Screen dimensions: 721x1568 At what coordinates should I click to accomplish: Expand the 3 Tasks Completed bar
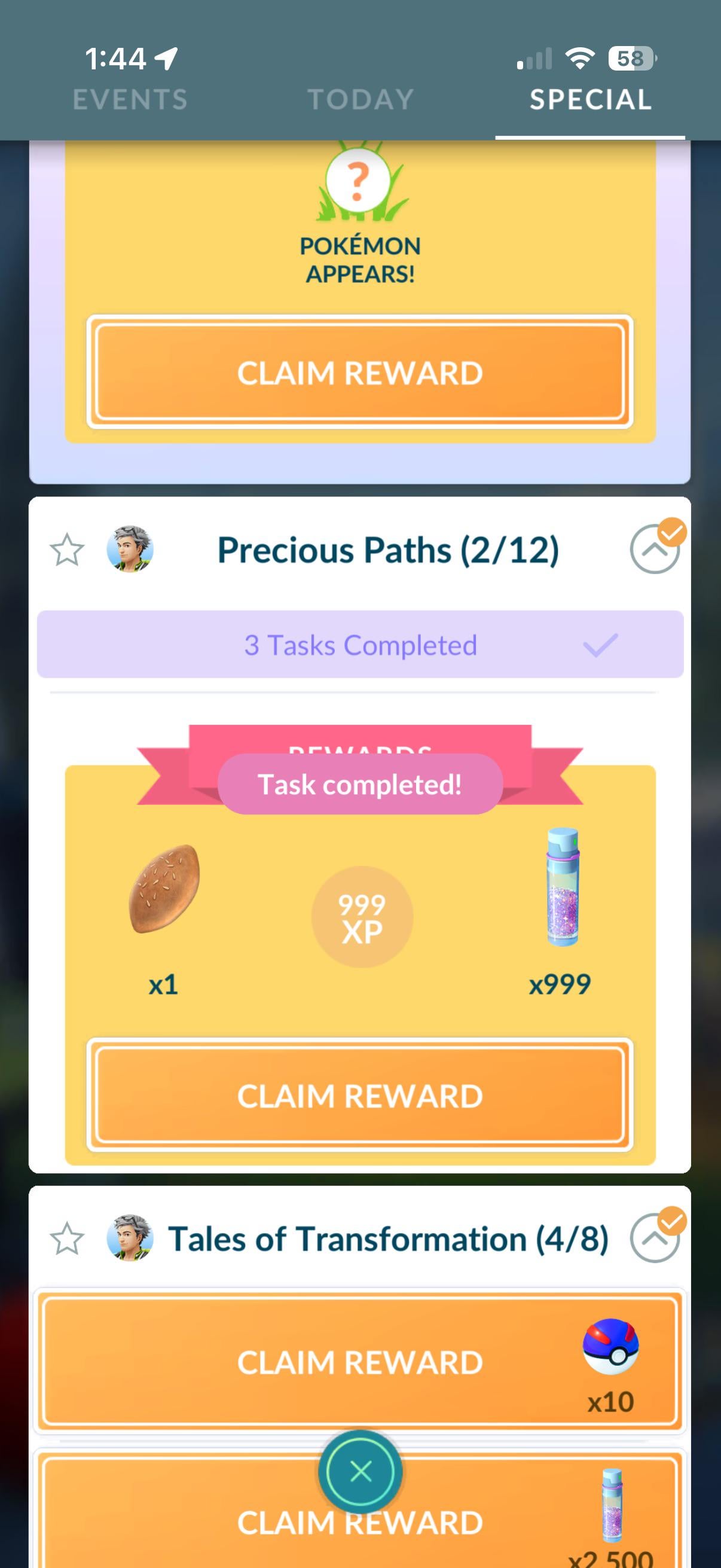click(359, 645)
